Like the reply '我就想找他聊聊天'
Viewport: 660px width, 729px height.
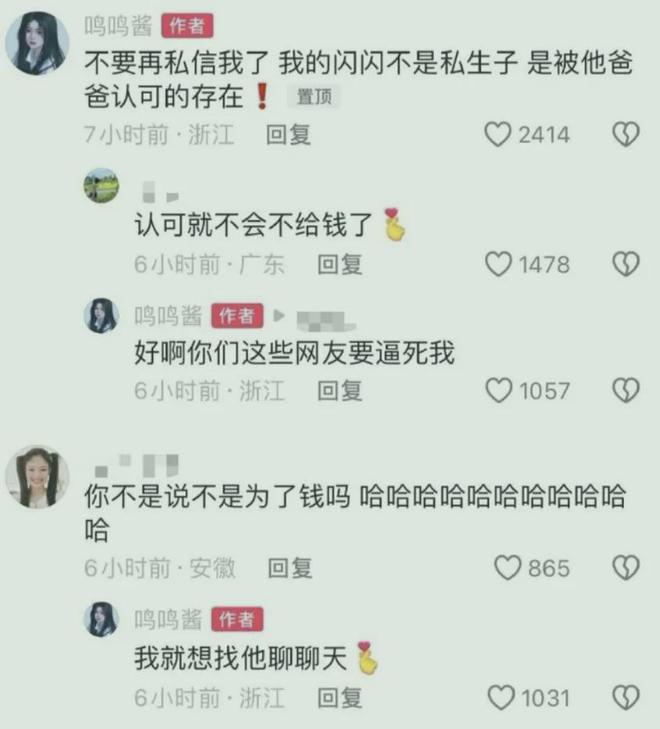[x=498, y=697]
